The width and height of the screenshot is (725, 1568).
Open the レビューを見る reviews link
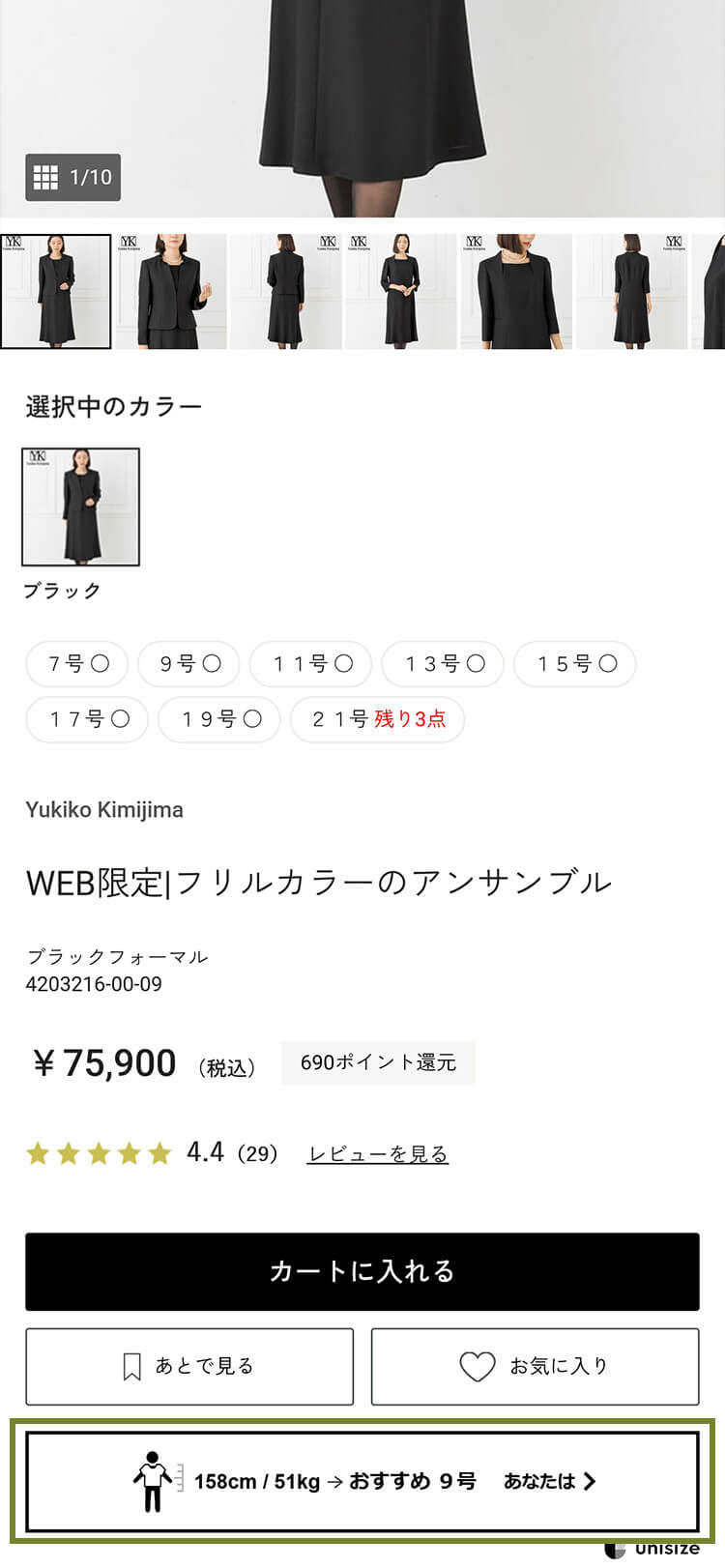[x=377, y=1153]
